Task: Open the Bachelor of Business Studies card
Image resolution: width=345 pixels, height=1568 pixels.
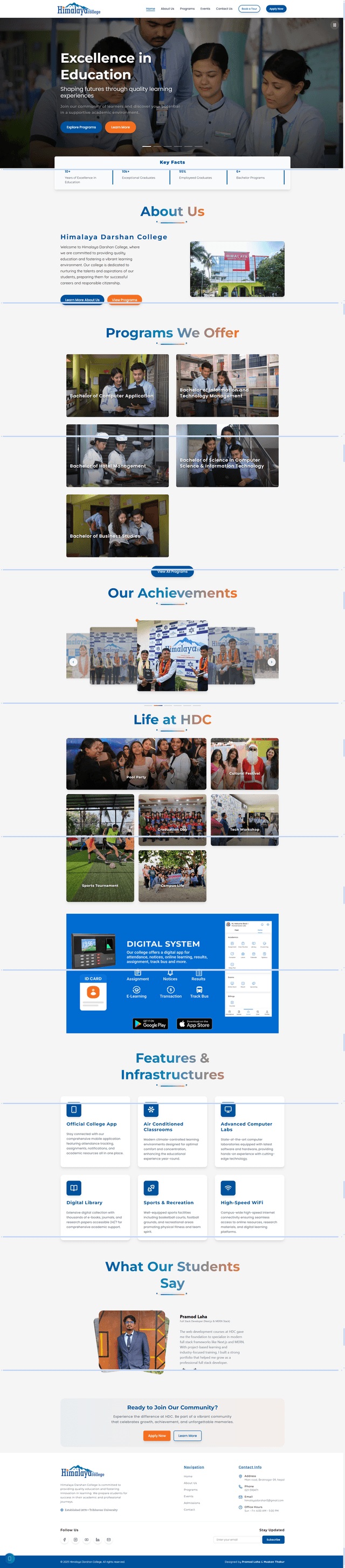Action: [x=117, y=525]
